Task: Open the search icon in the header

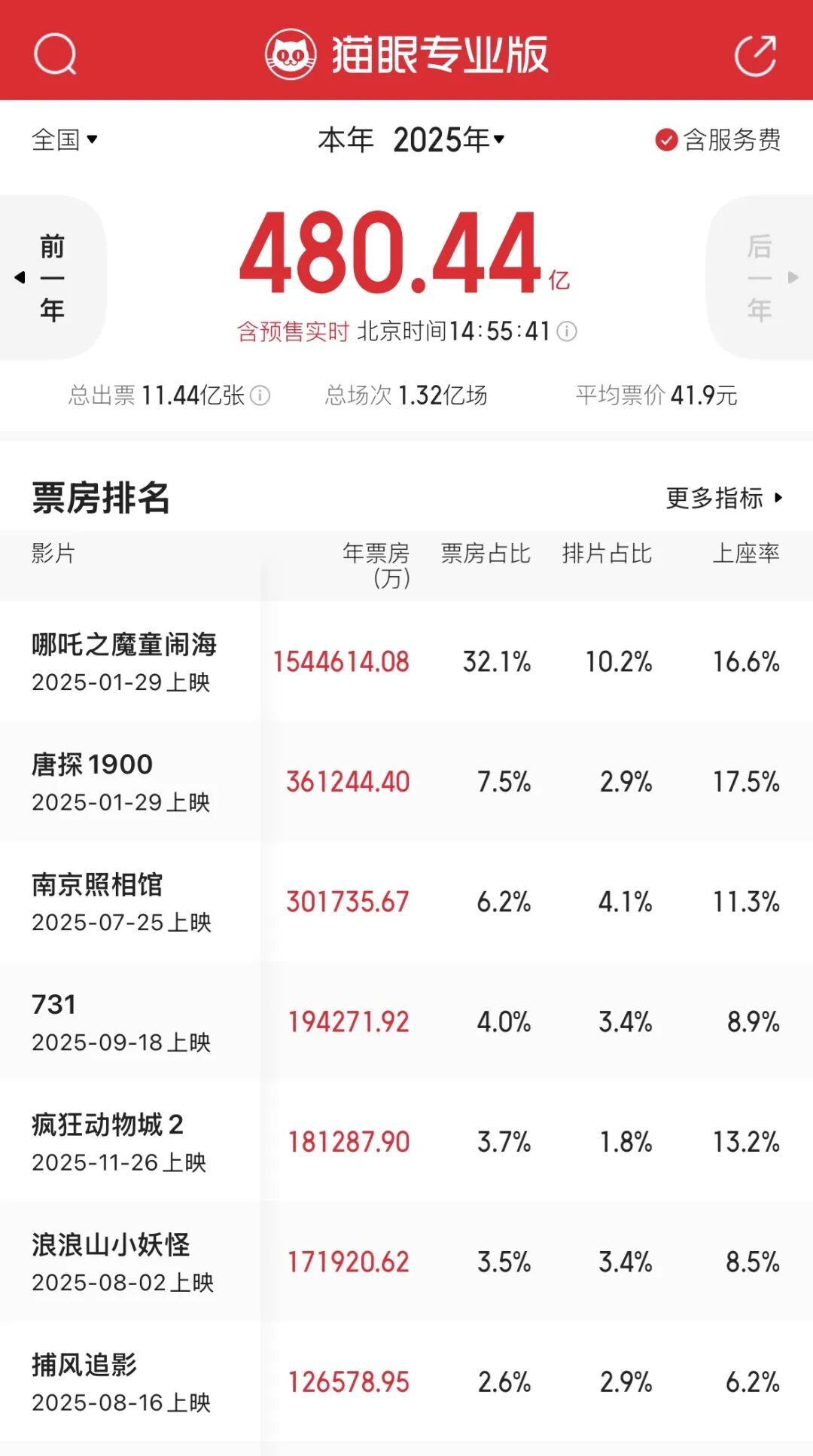Action: pos(55,54)
